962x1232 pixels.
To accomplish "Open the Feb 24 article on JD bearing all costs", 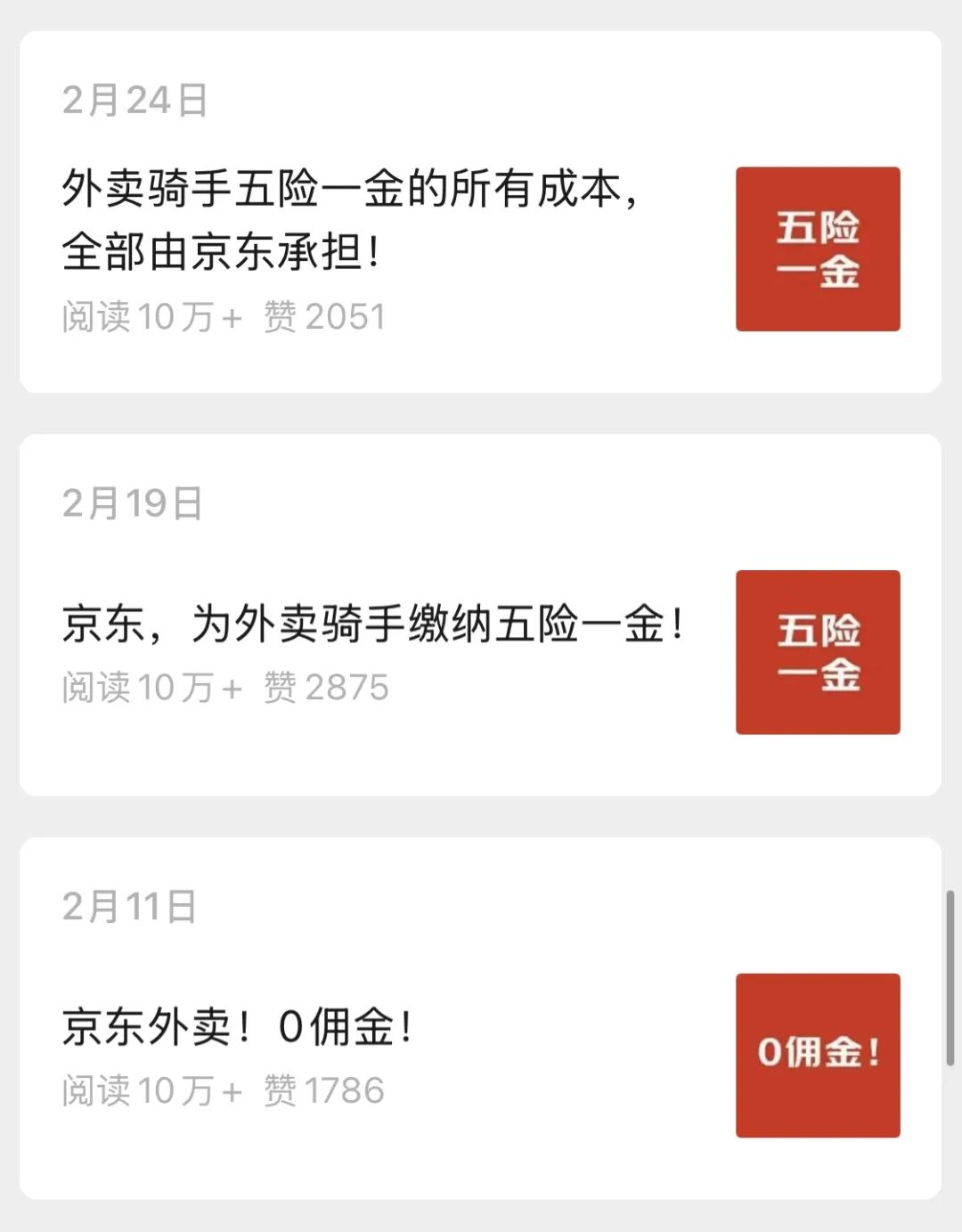I will point(349,219).
